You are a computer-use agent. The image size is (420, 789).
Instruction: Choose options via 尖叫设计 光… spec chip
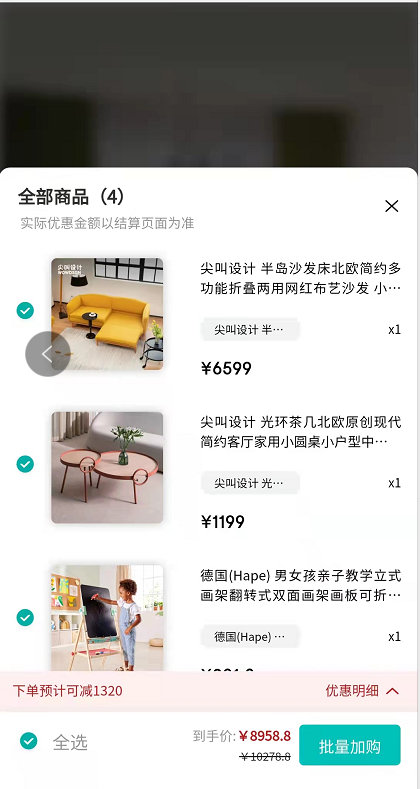[x=250, y=484]
